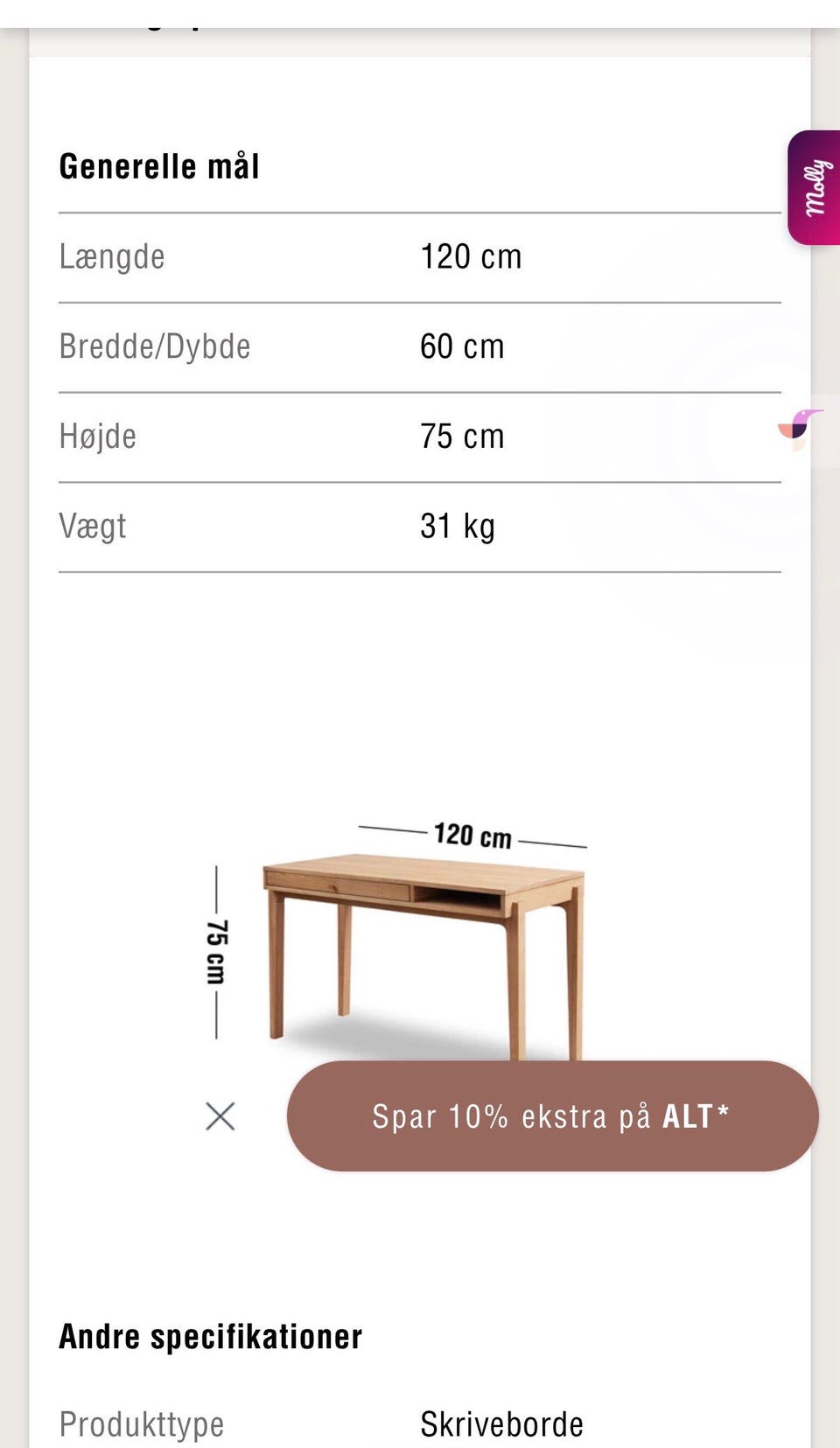840x1448 pixels.
Task: Dismiss the Spar 10% promo banner
Action: point(220,1116)
